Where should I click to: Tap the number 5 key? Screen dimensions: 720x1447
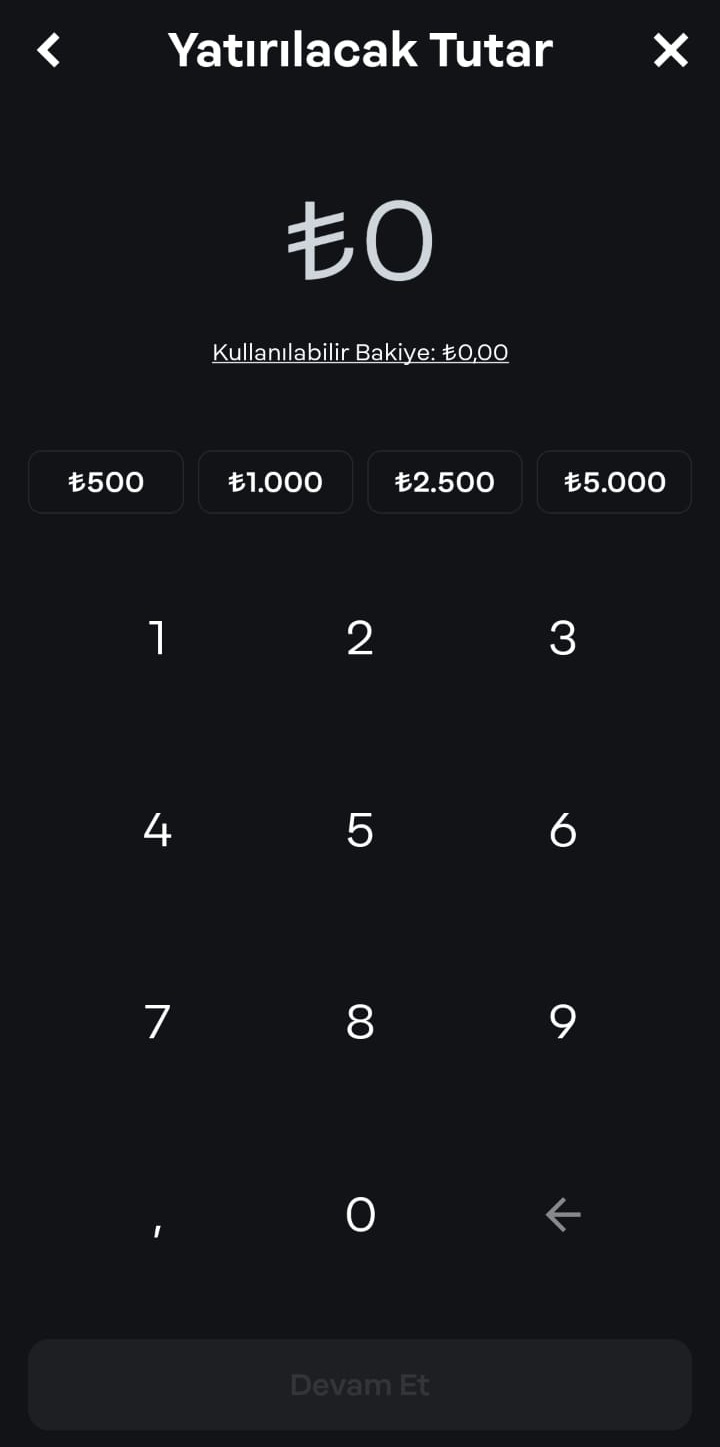360,830
